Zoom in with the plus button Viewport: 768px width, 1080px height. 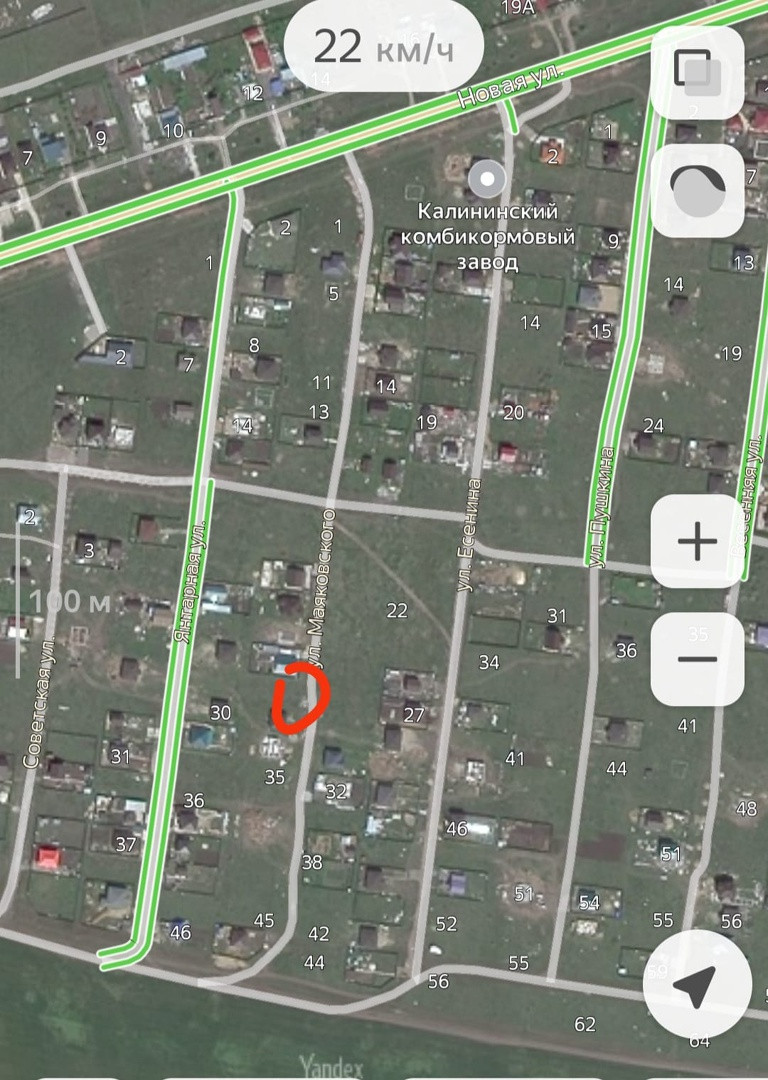[x=697, y=542]
